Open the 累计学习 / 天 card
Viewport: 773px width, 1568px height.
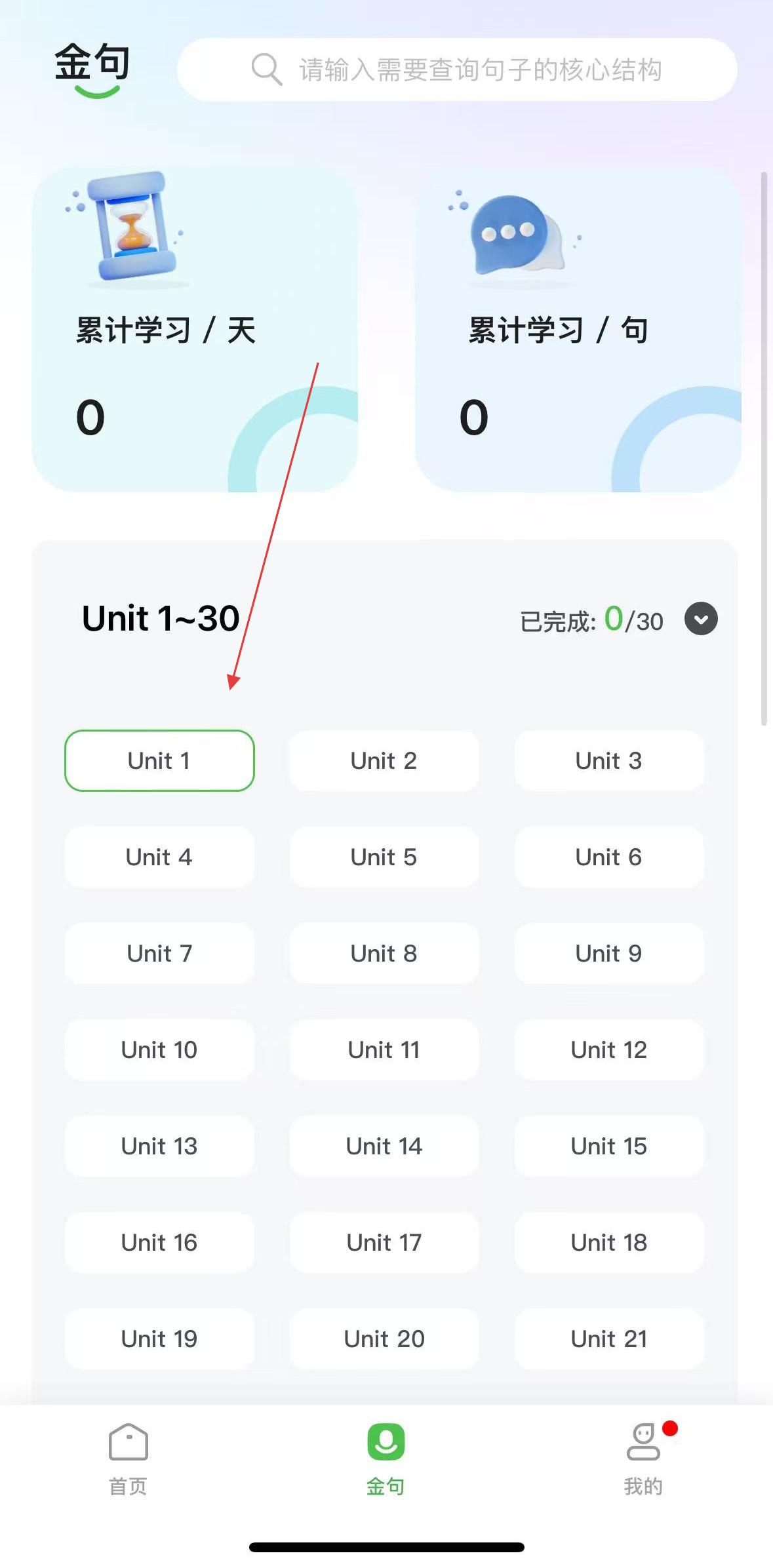click(195, 329)
